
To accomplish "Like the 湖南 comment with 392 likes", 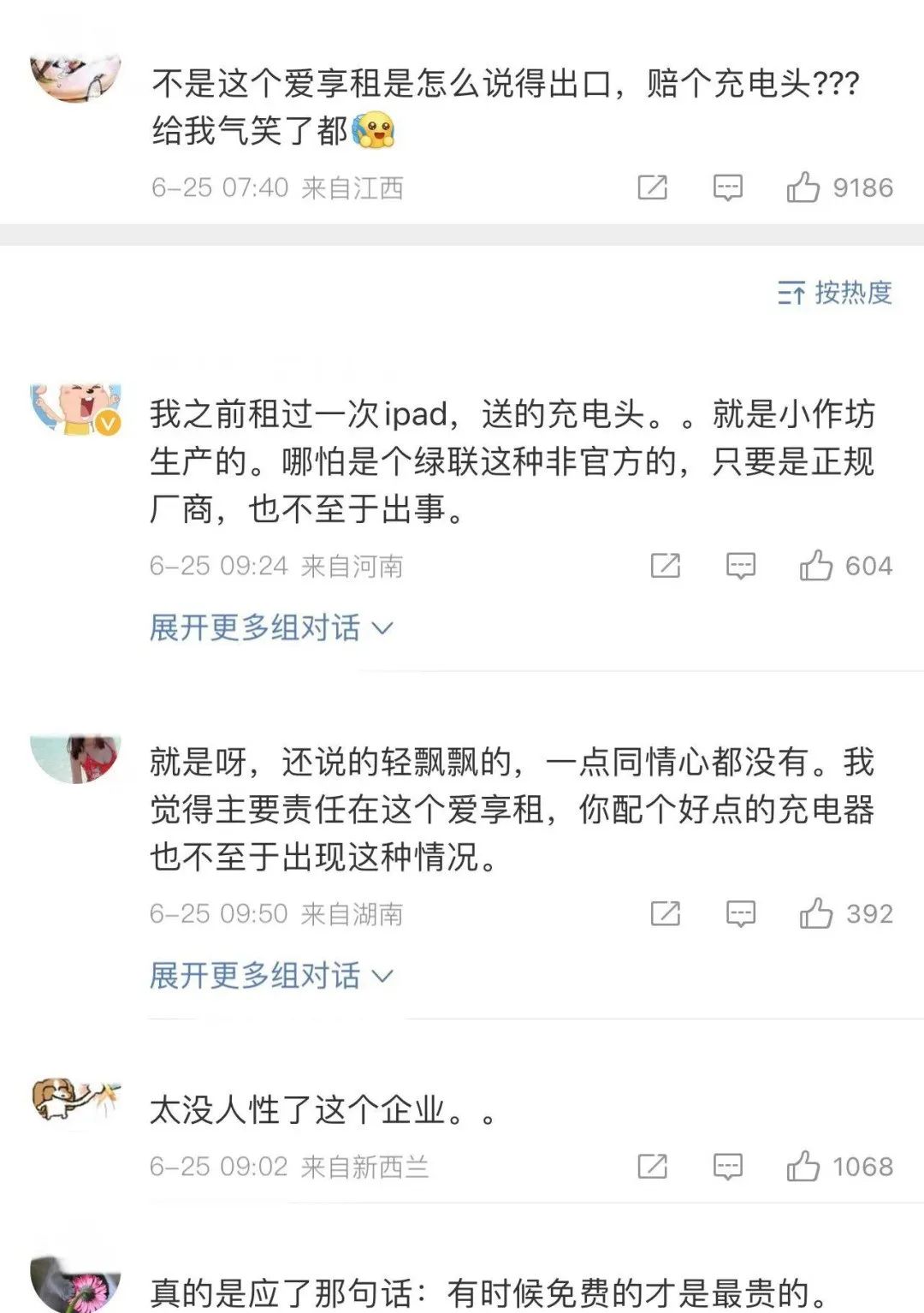I will 816,913.
